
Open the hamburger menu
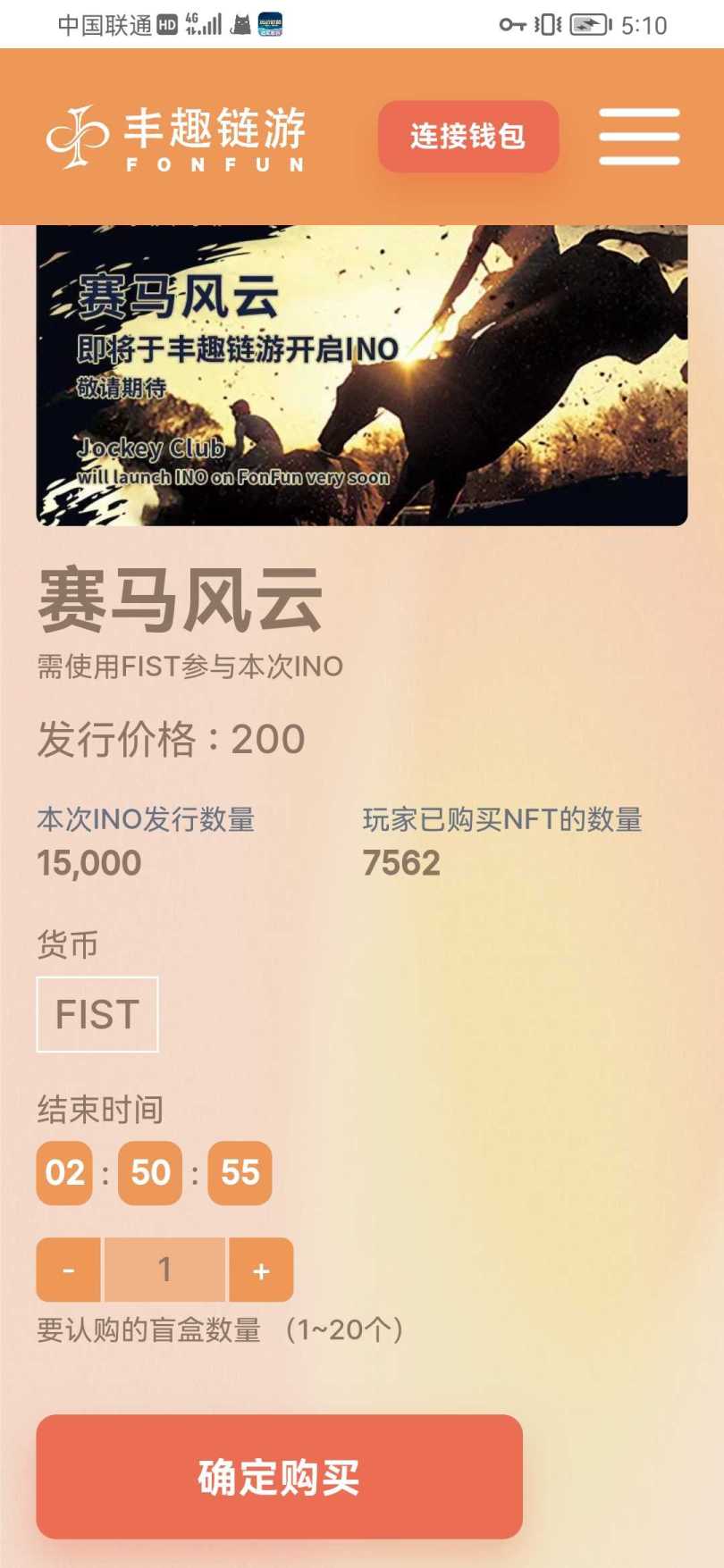639,137
